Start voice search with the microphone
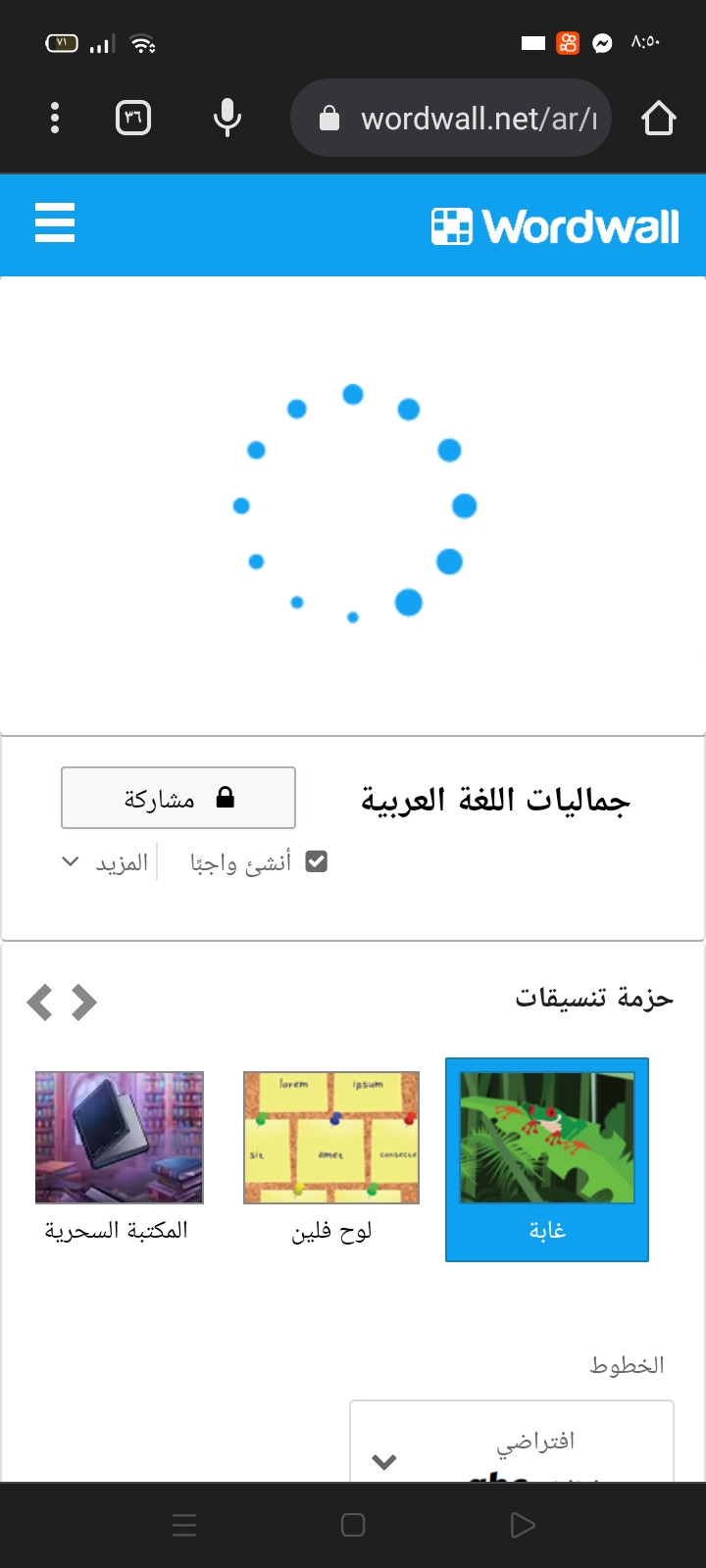Image resolution: width=706 pixels, height=1568 pixels. pyautogui.click(x=227, y=118)
